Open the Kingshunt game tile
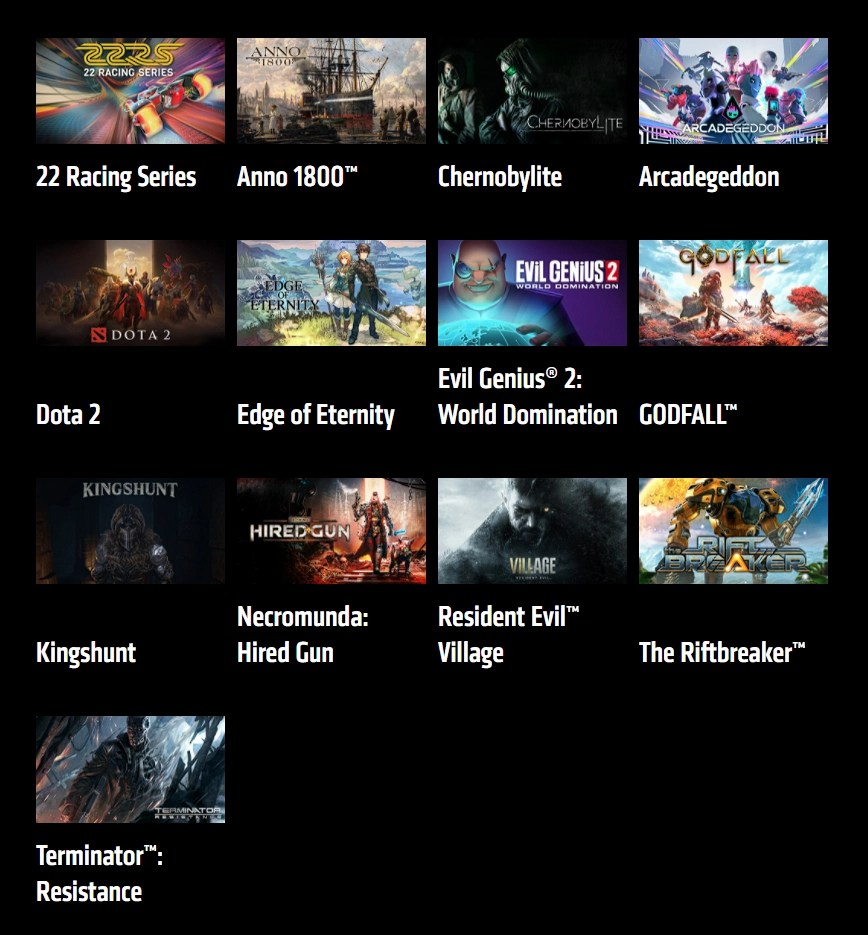The image size is (868, 935). [130, 531]
